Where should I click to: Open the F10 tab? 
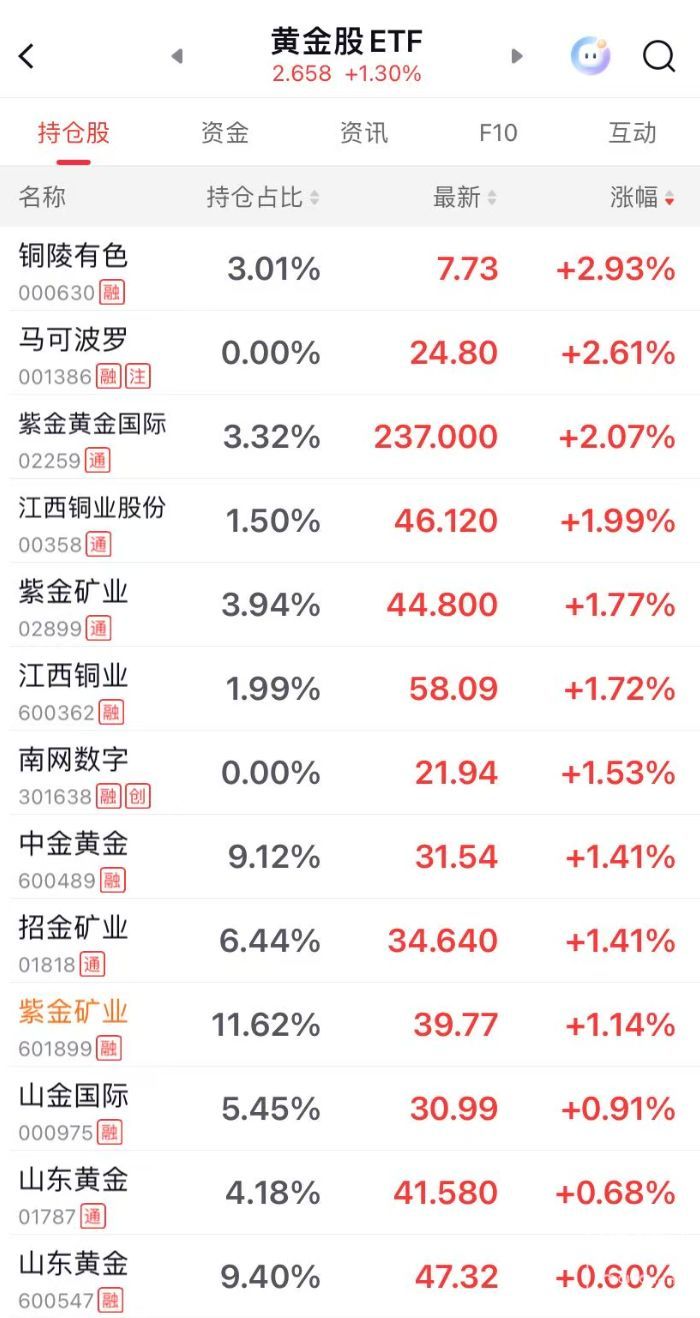(498, 133)
